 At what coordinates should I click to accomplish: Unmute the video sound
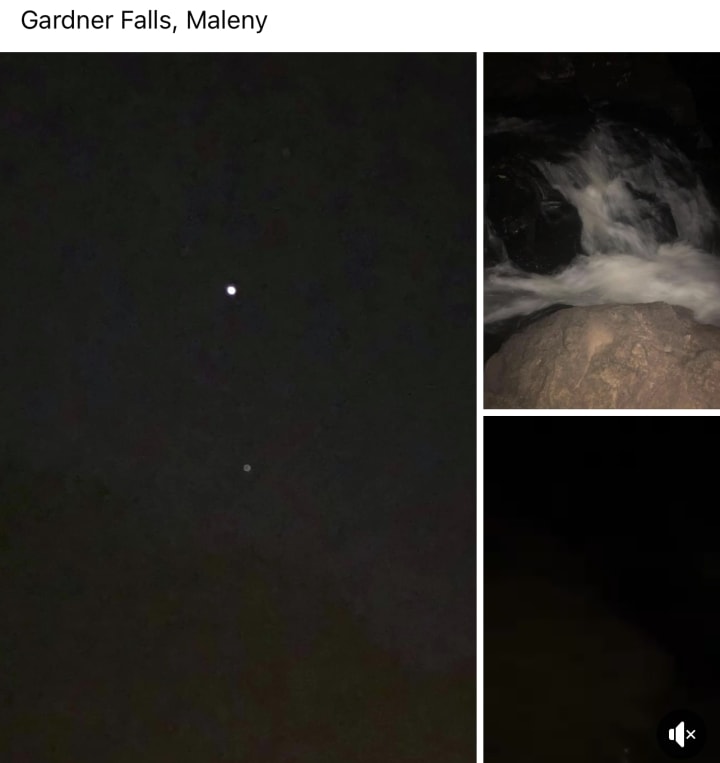[x=682, y=734]
